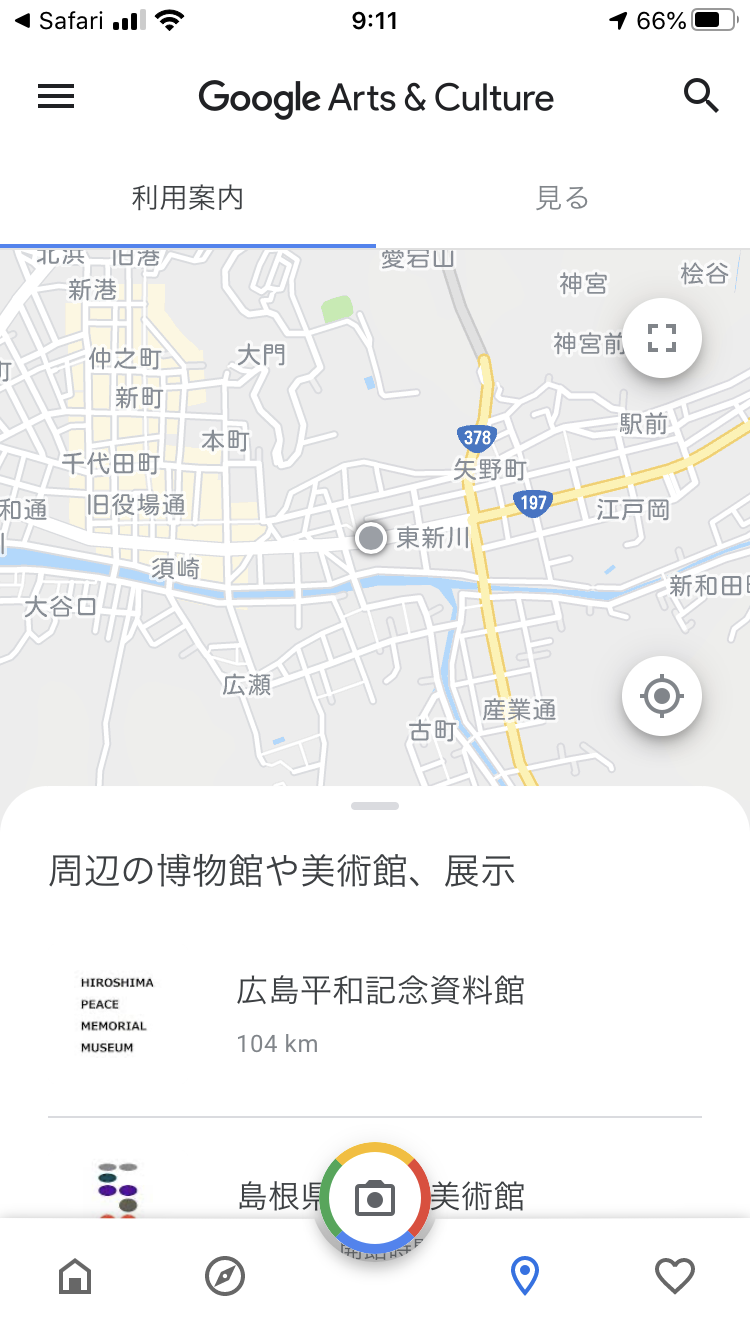750x1334 pixels.
Task: Open the camera button
Action: 375,1197
